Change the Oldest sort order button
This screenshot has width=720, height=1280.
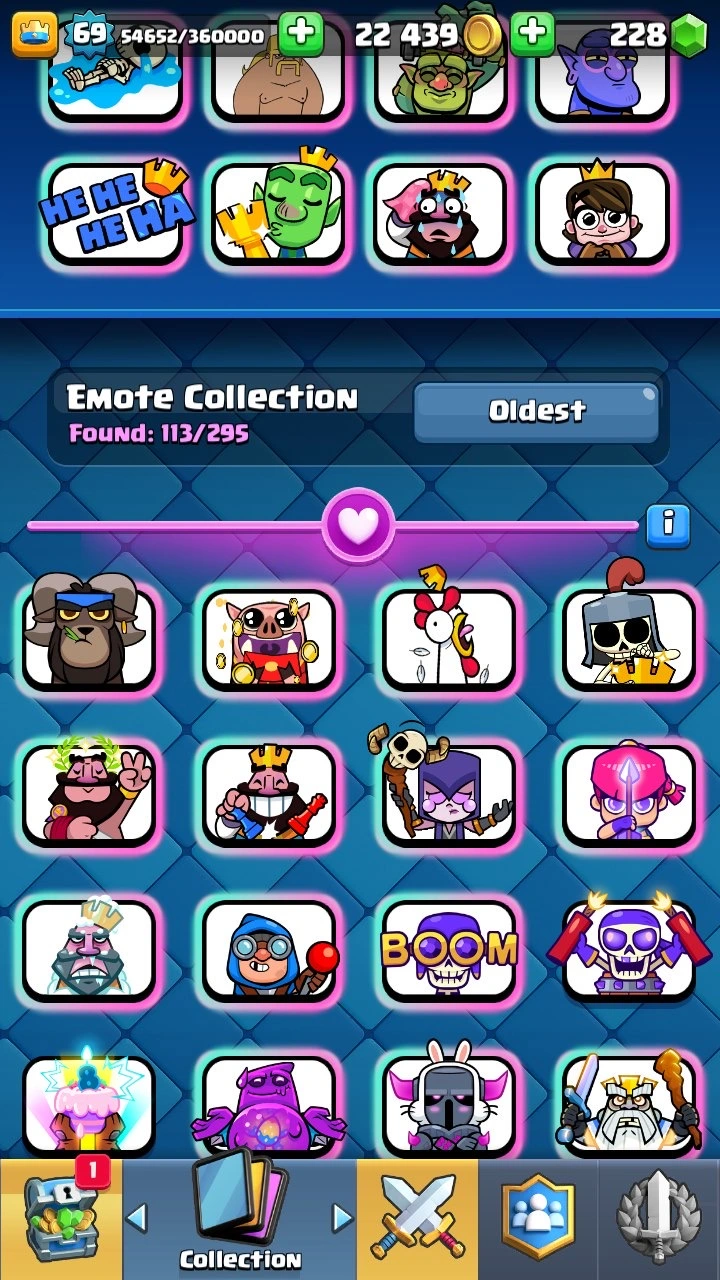click(x=536, y=411)
